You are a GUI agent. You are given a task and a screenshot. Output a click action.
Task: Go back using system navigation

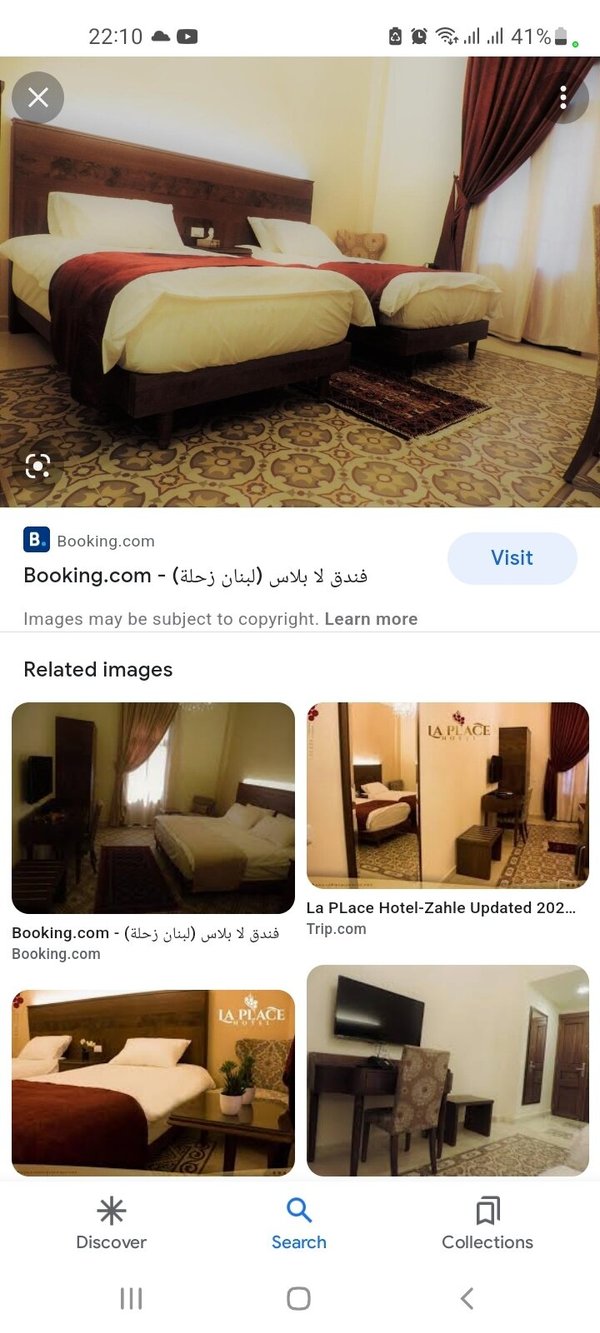(x=467, y=1298)
